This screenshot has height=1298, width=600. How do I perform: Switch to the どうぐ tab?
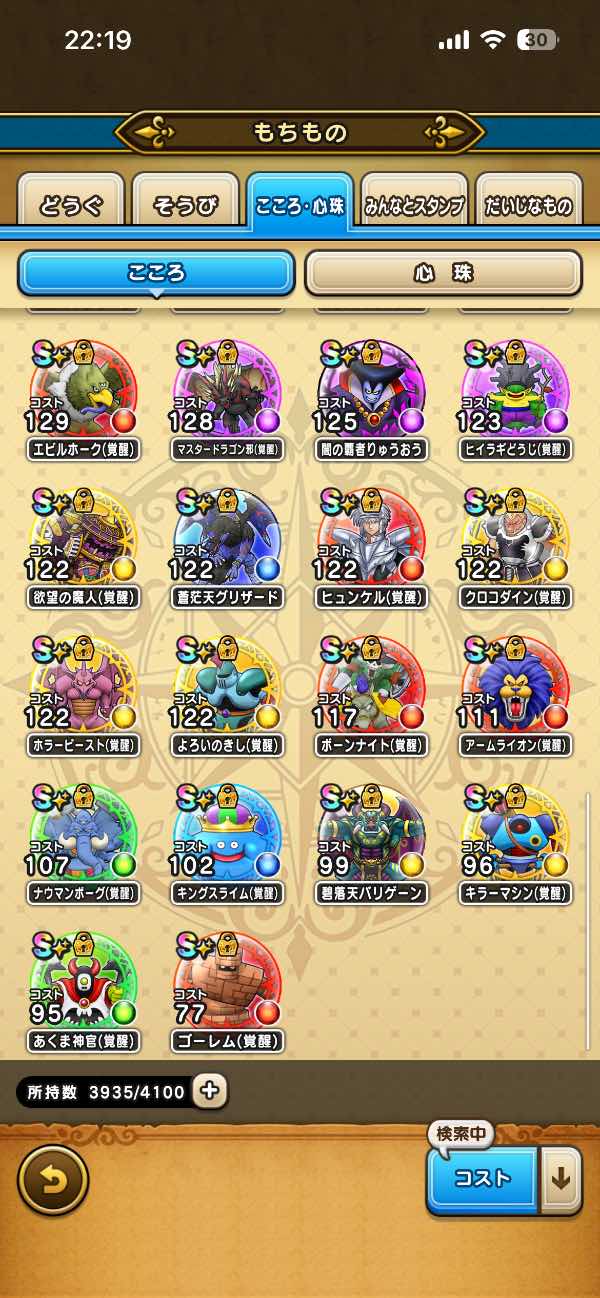tap(71, 206)
